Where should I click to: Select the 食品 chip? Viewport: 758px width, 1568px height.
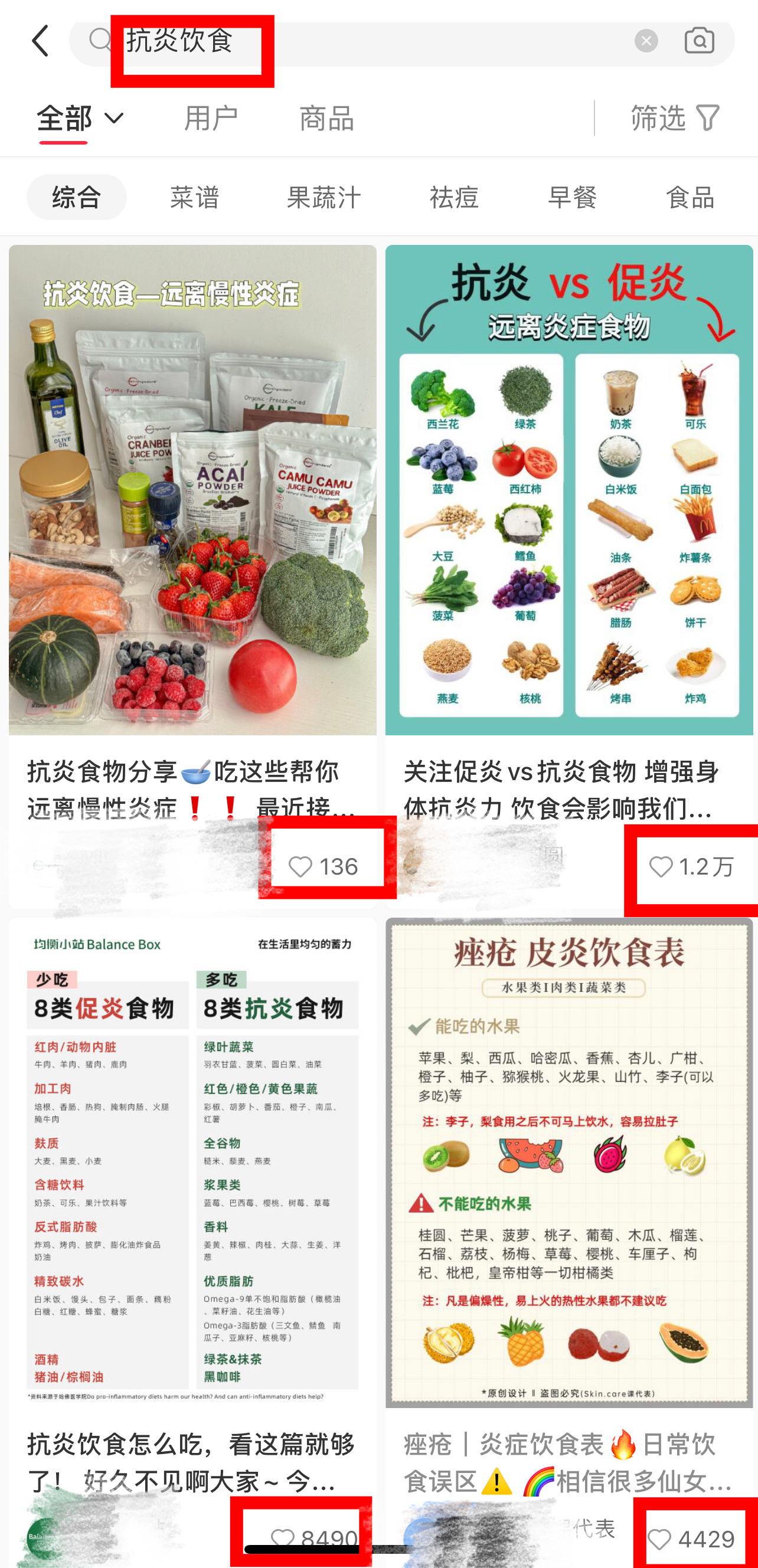point(690,197)
